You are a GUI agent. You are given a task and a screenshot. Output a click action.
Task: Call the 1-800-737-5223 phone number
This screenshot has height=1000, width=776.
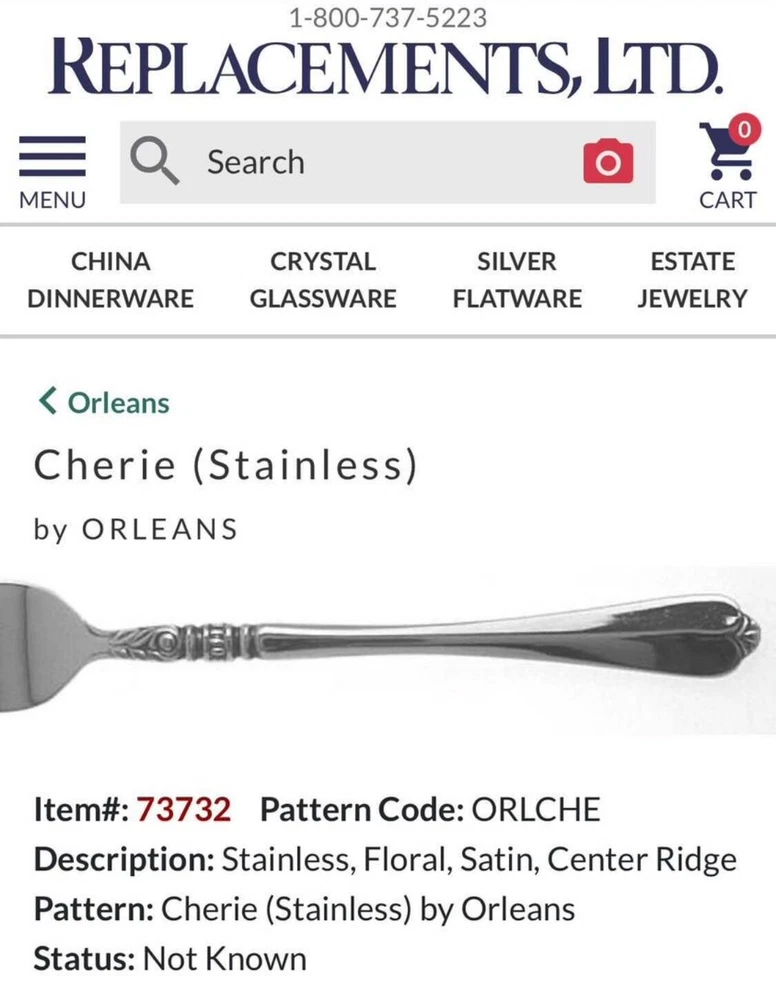click(x=388, y=18)
